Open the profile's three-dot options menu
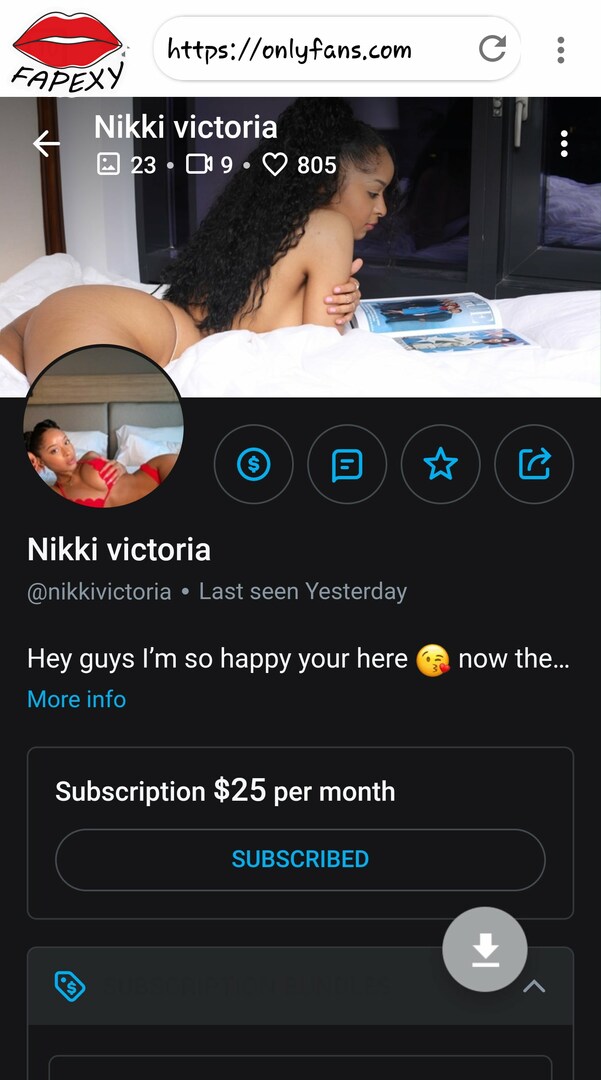The height and width of the screenshot is (1080, 601). (565, 143)
